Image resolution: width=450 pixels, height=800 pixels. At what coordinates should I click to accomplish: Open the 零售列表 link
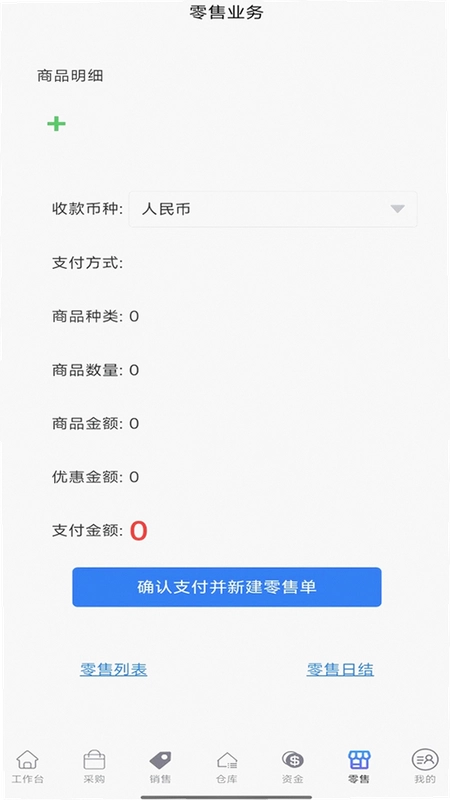point(113,669)
